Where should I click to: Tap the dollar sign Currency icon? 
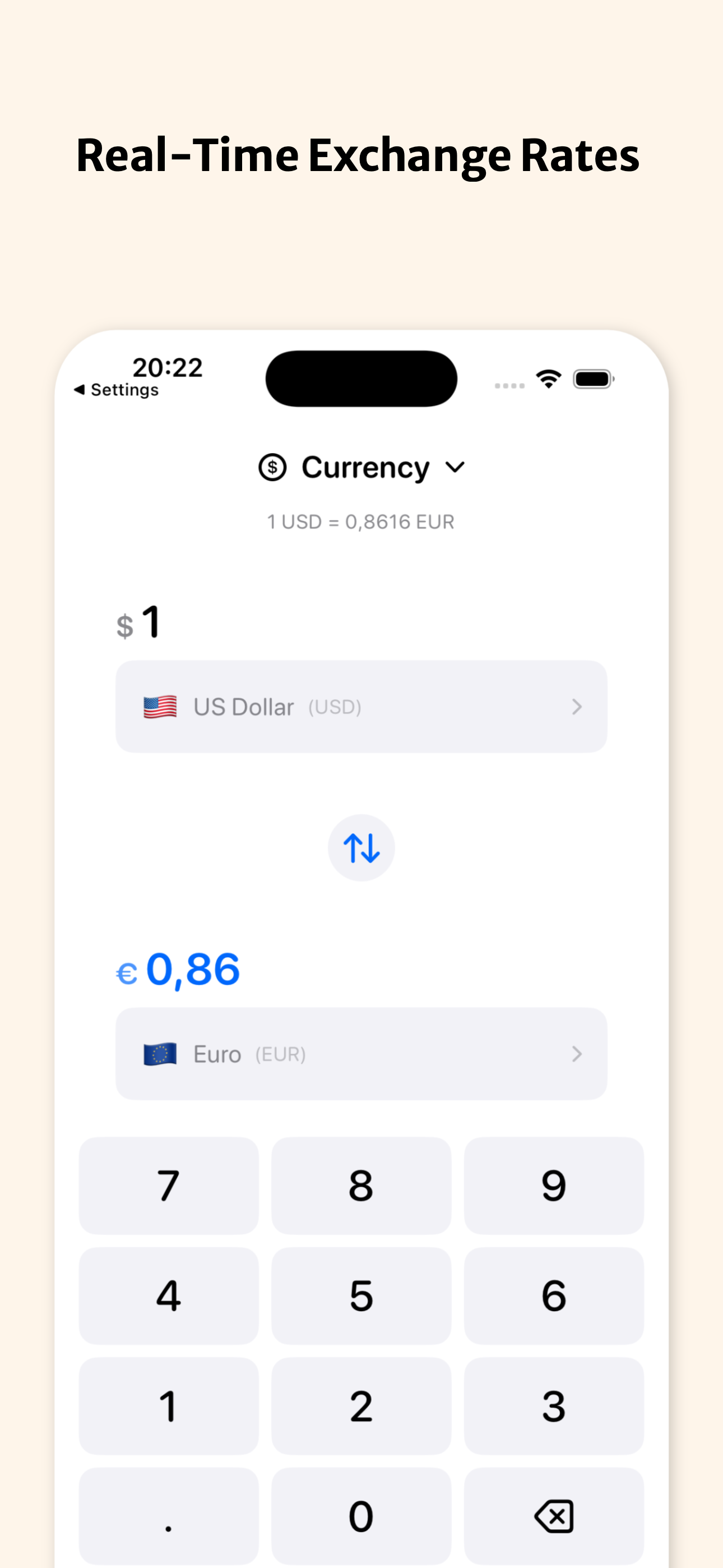pos(272,467)
